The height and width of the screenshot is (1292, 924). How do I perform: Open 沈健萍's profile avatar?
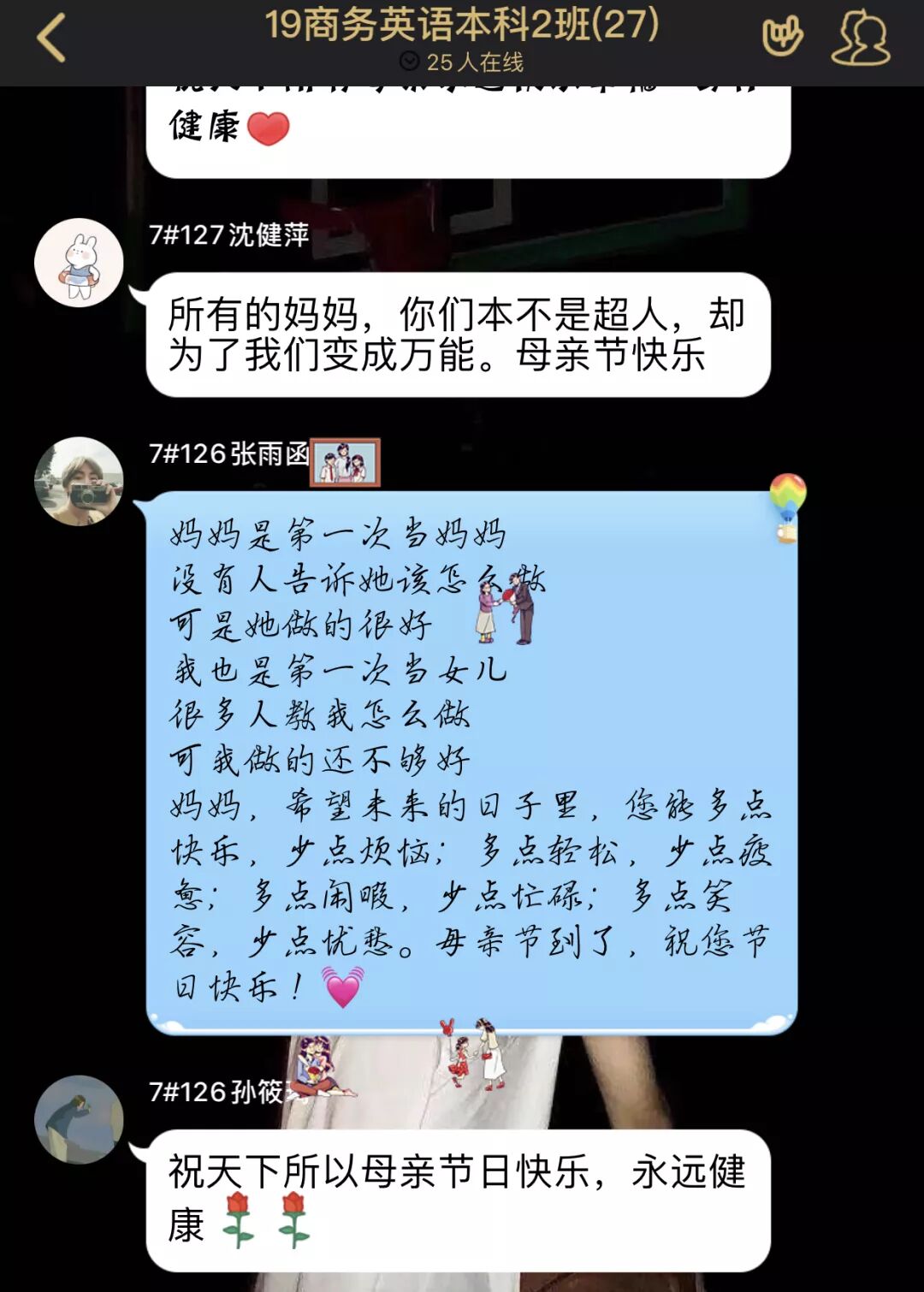point(79,263)
